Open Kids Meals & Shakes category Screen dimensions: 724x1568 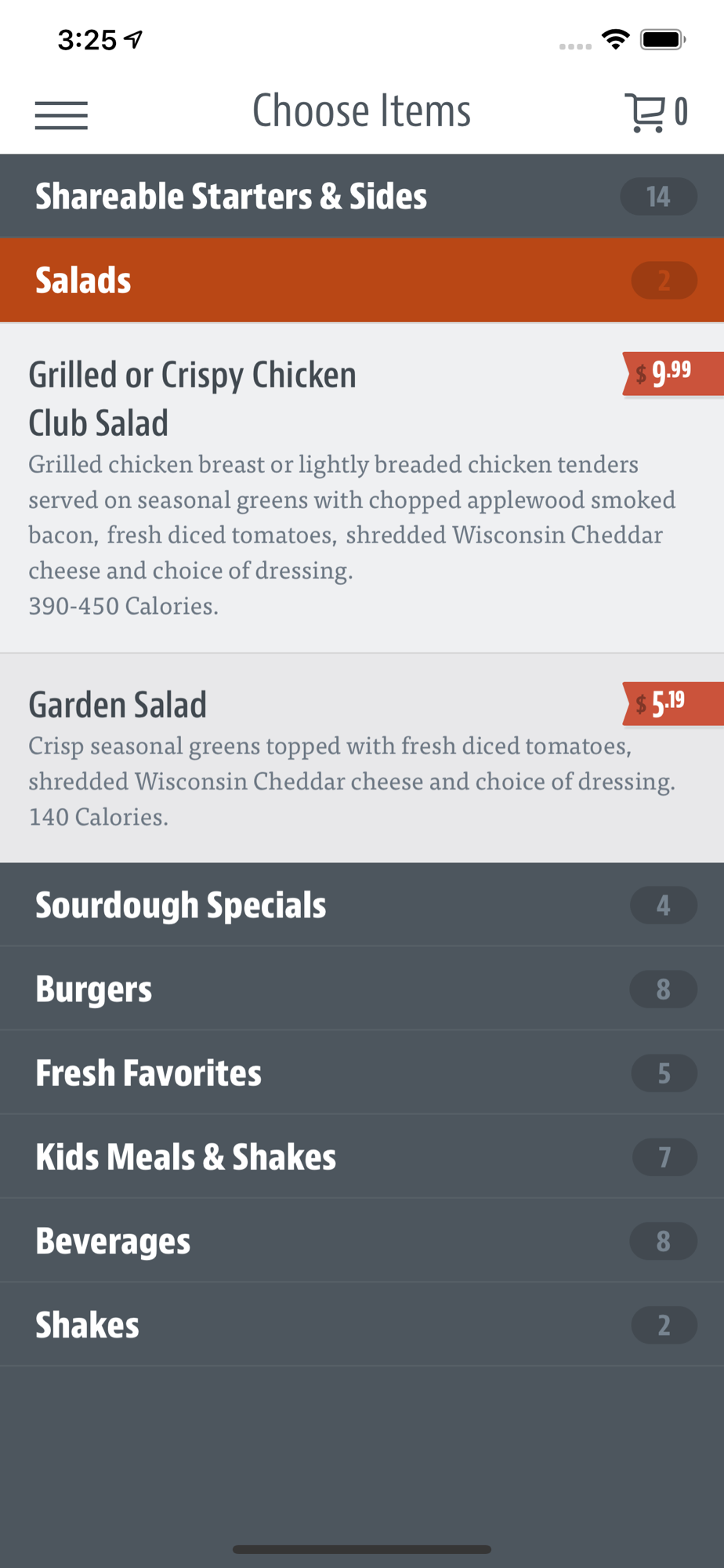(362, 1156)
